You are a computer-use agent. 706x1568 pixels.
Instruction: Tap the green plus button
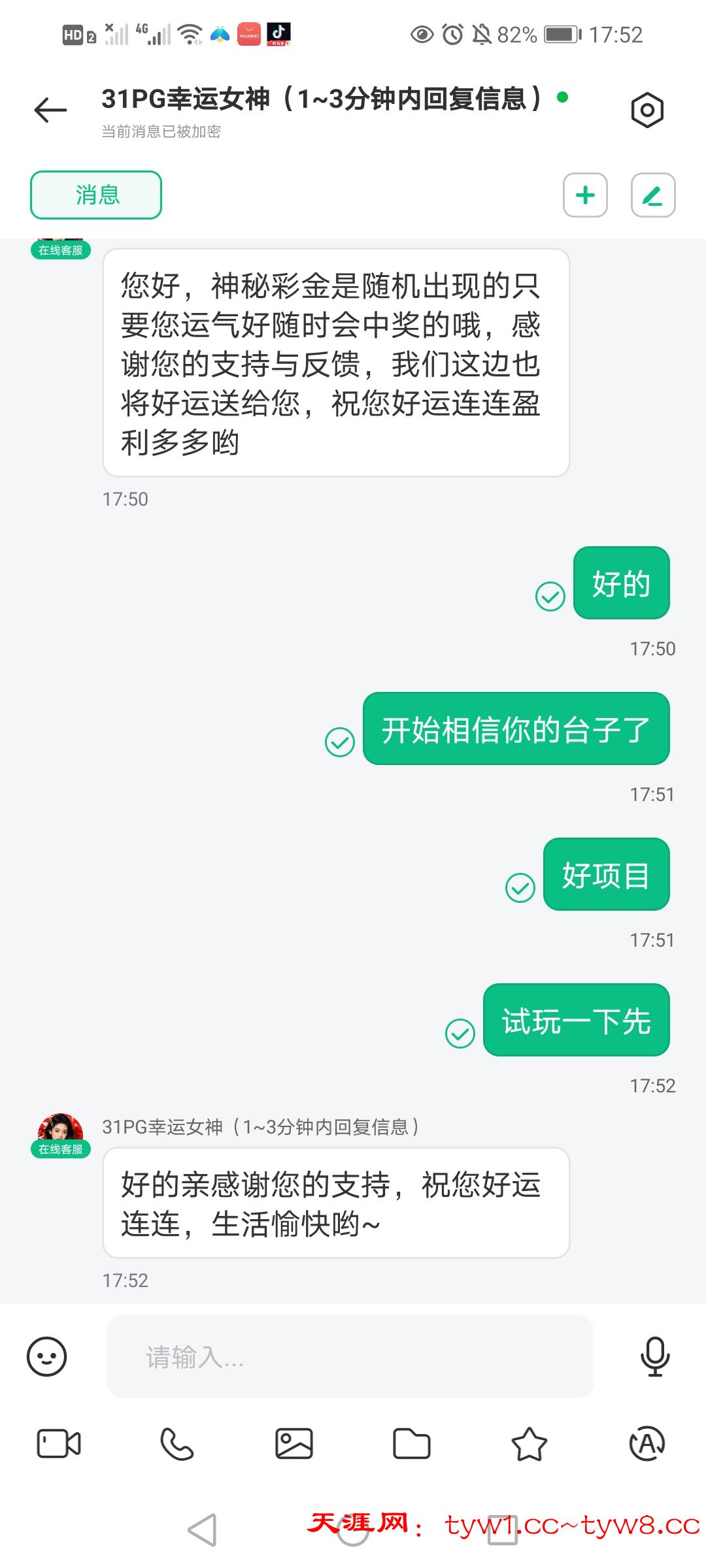click(585, 195)
